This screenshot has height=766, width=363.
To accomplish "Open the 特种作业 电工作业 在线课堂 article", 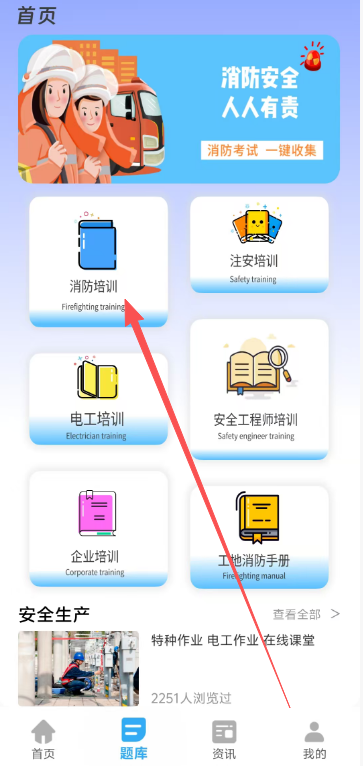I will [179, 668].
